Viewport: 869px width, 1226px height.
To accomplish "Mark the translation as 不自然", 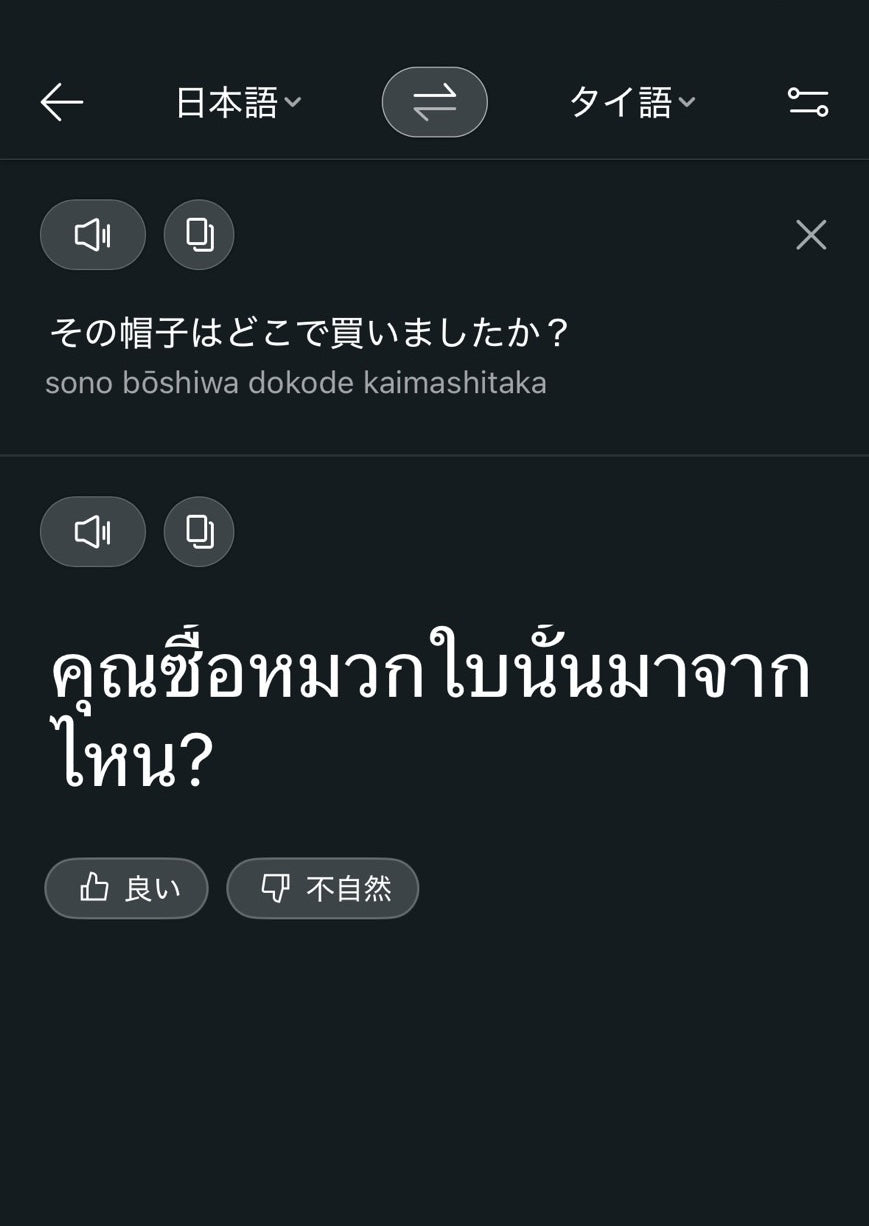I will point(322,887).
